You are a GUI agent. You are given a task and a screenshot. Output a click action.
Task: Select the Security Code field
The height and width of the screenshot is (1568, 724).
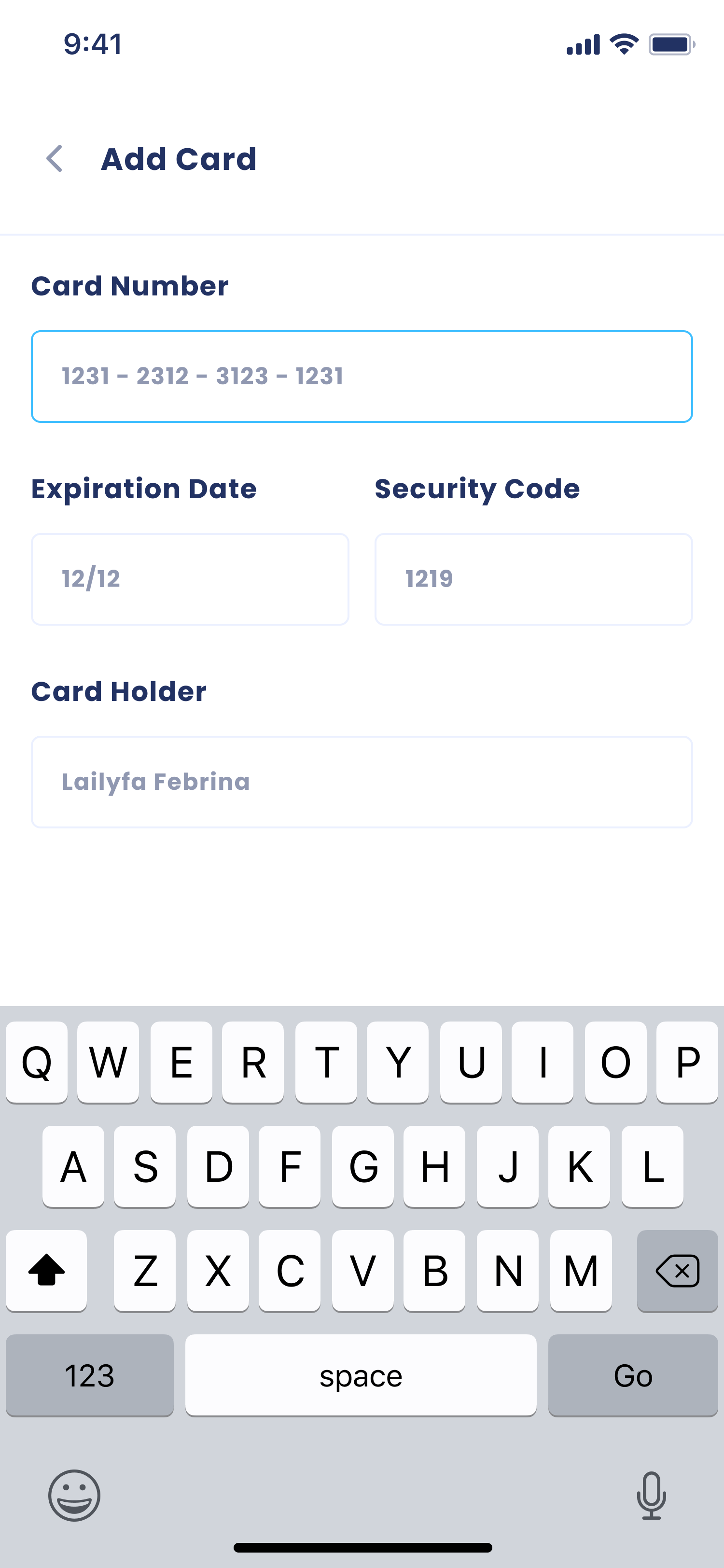pyautogui.click(x=533, y=579)
